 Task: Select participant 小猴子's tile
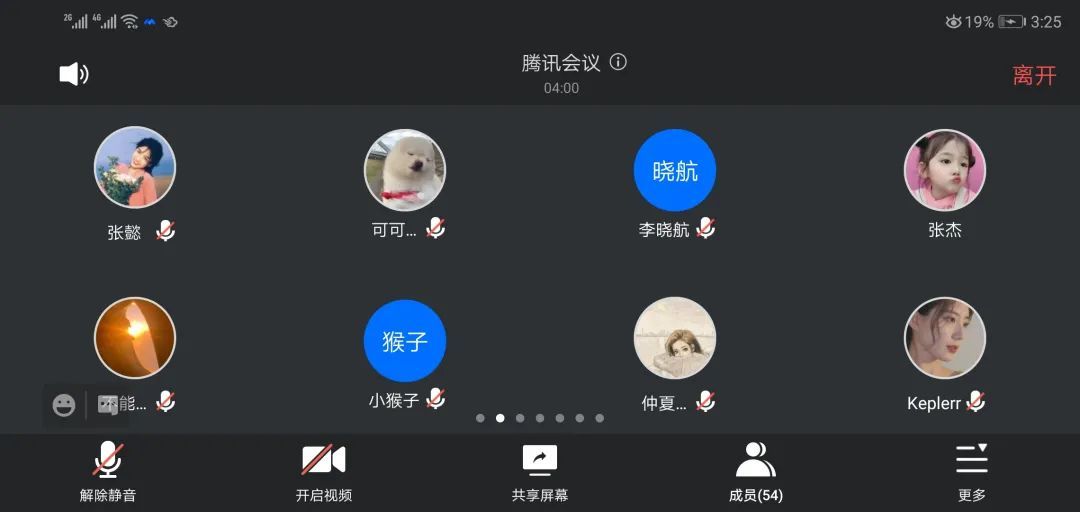point(405,340)
